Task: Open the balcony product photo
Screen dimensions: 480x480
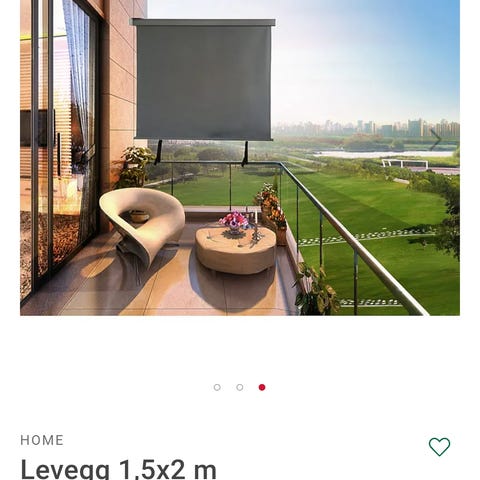Action: click(240, 157)
